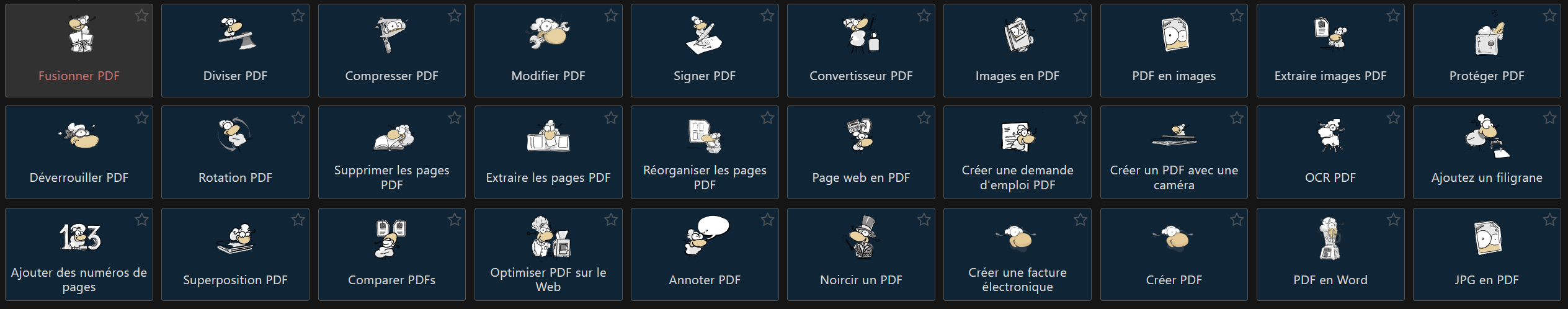Favorite Fusionner PDF with its star

point(141,16)
